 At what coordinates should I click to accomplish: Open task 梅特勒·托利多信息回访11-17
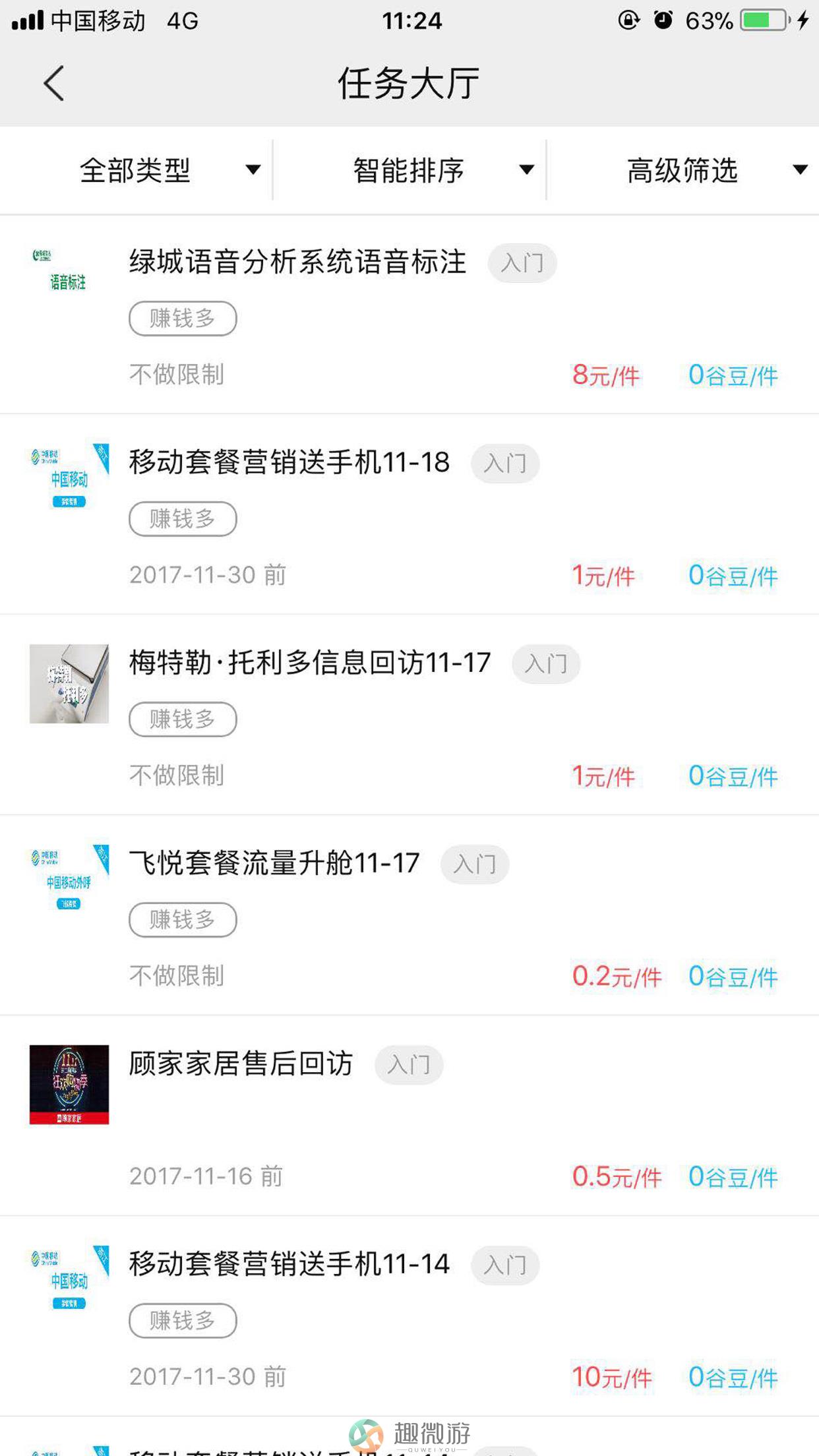309,663
